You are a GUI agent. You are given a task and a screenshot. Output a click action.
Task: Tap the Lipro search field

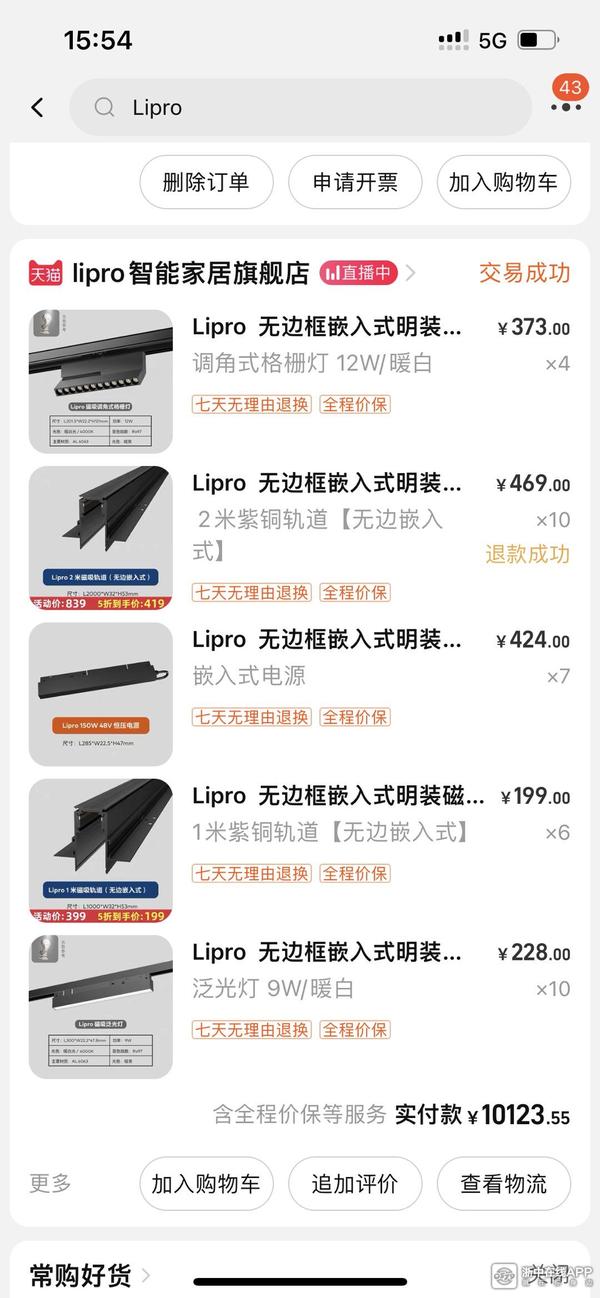300,108
